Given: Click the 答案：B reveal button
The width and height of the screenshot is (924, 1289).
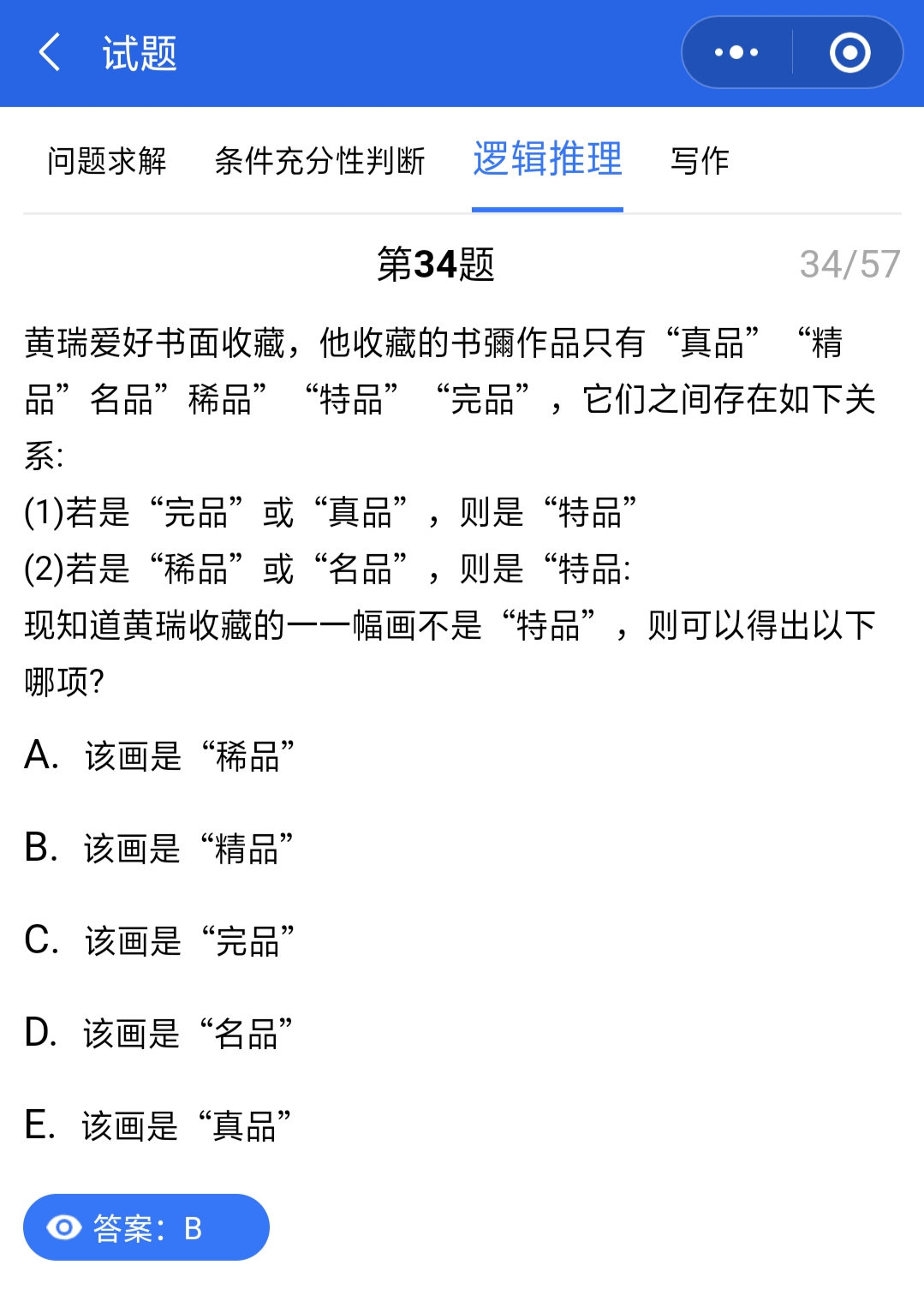Looking at the screenshot, I should [x=146, y=1227].
